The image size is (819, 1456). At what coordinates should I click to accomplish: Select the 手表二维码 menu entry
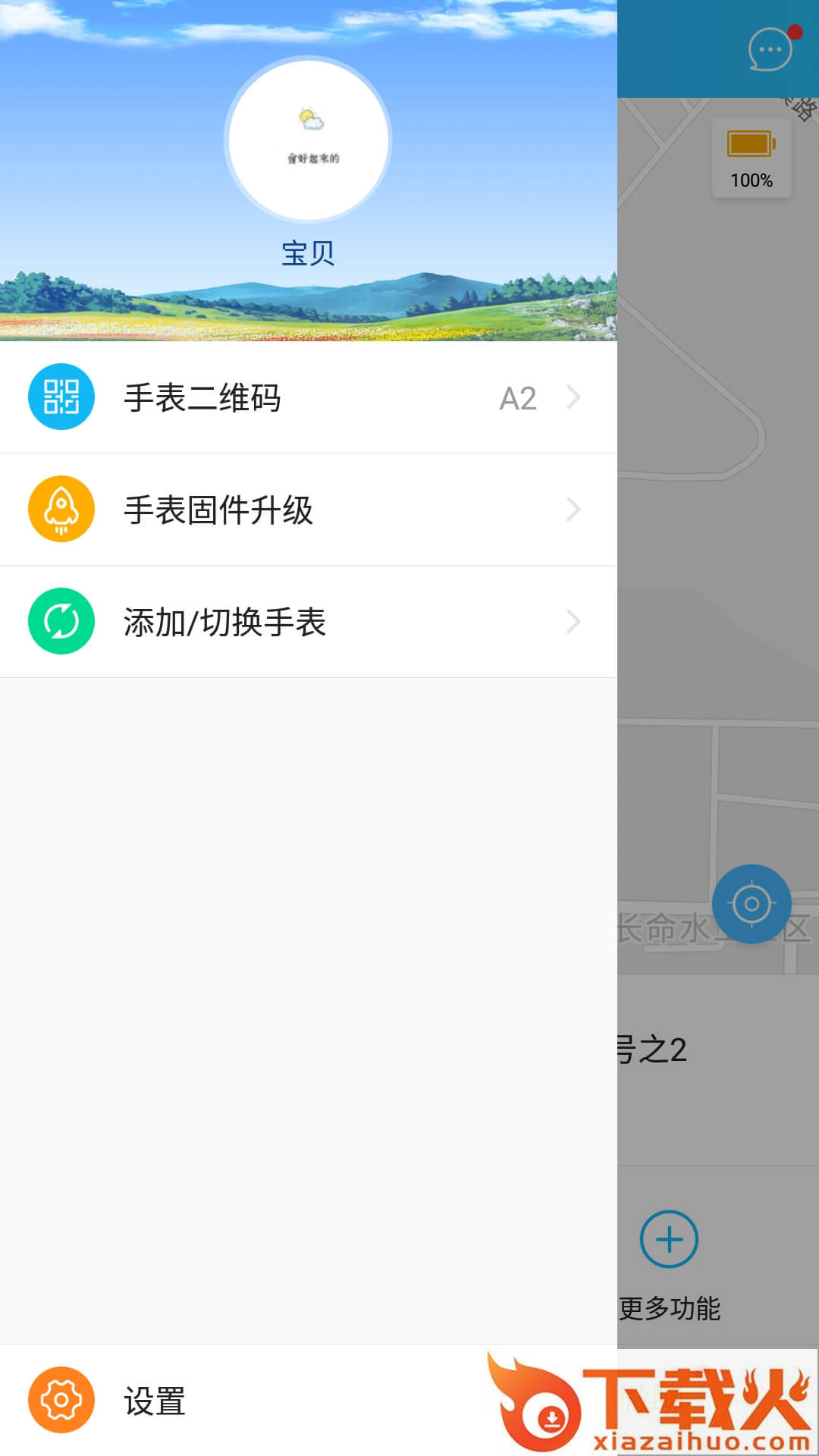point(202,397)
